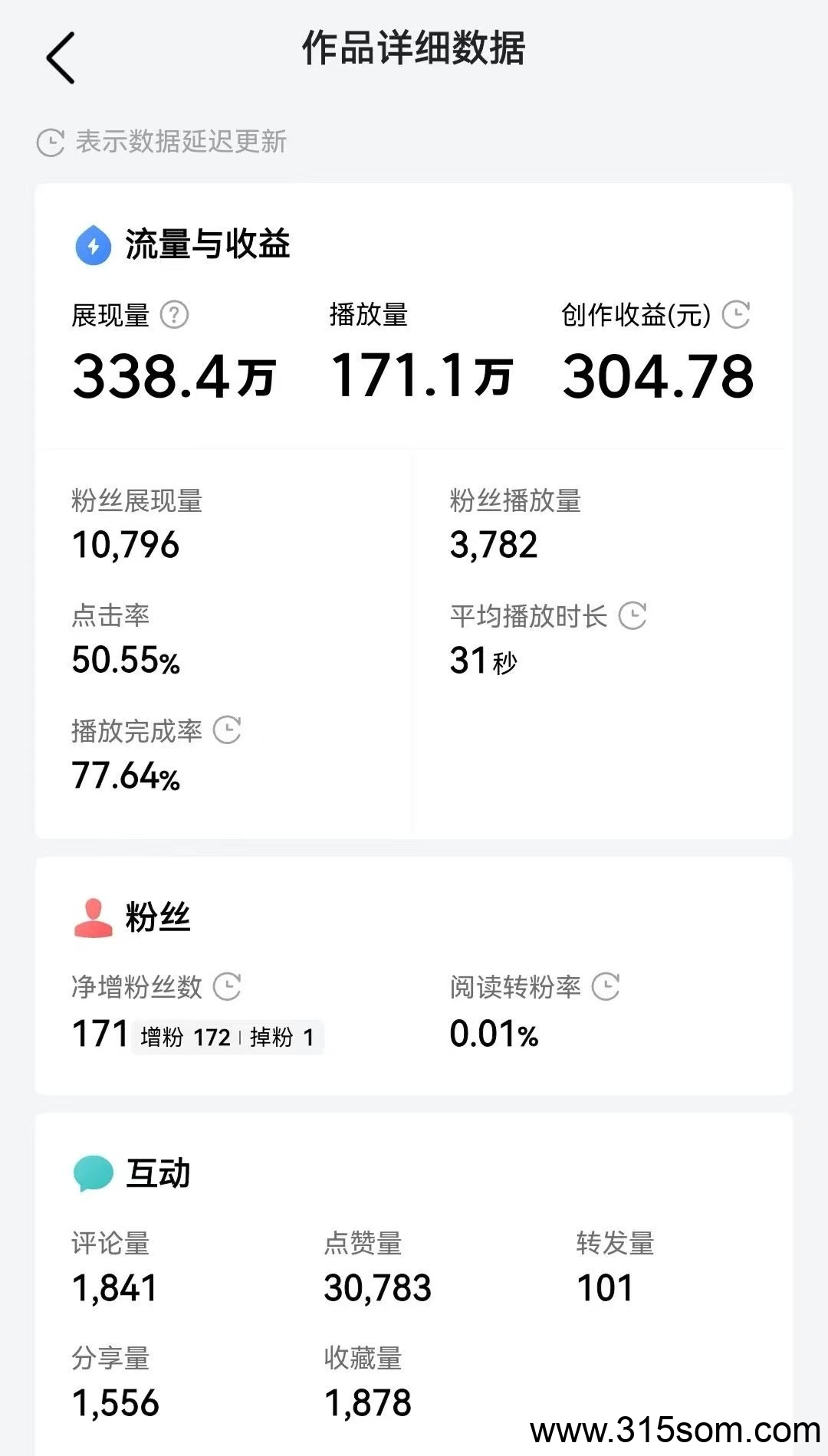
Task: Open the help icon beside 展现量
Action: [x=174, y=315]
